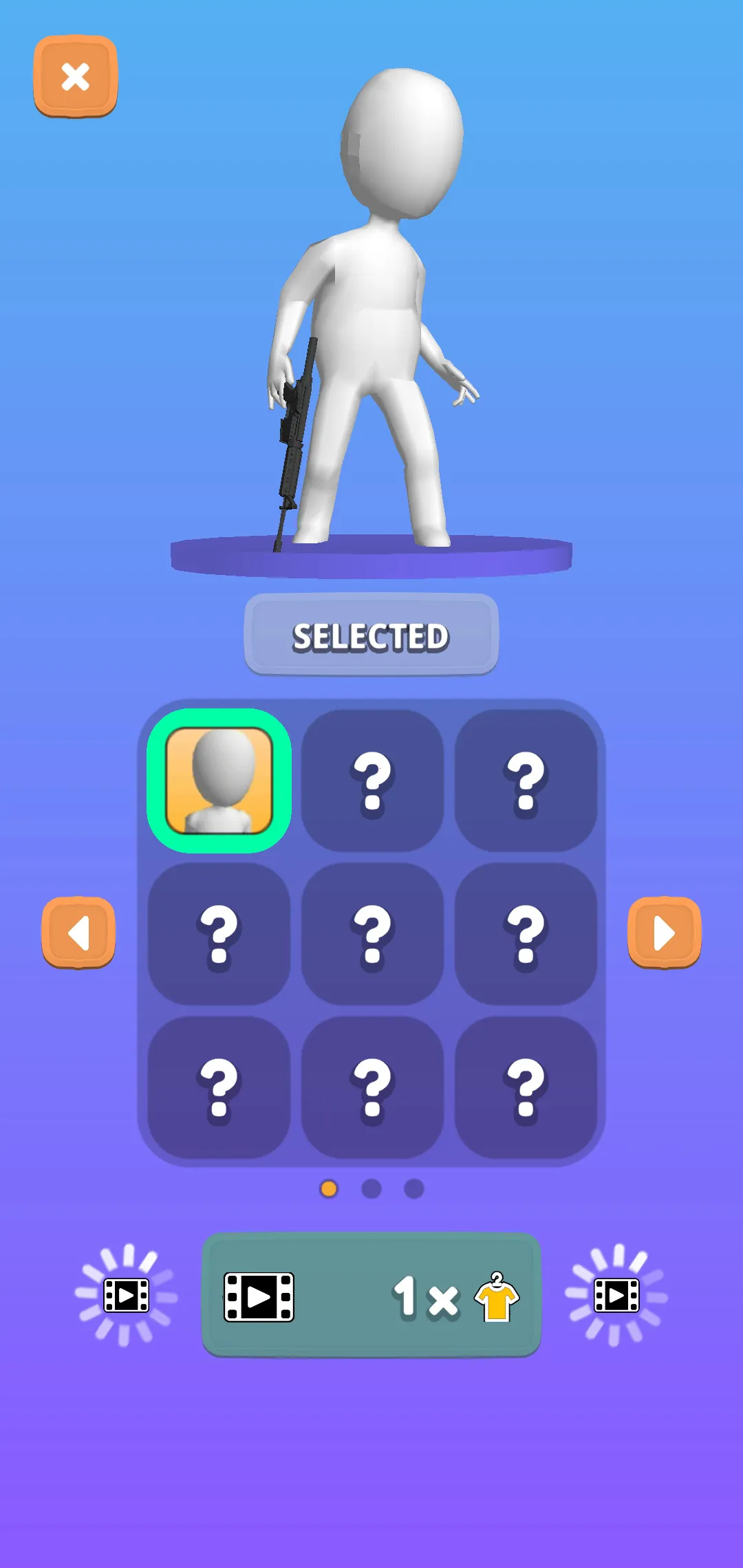Watch video to unlock one skin

(371, 1296)
